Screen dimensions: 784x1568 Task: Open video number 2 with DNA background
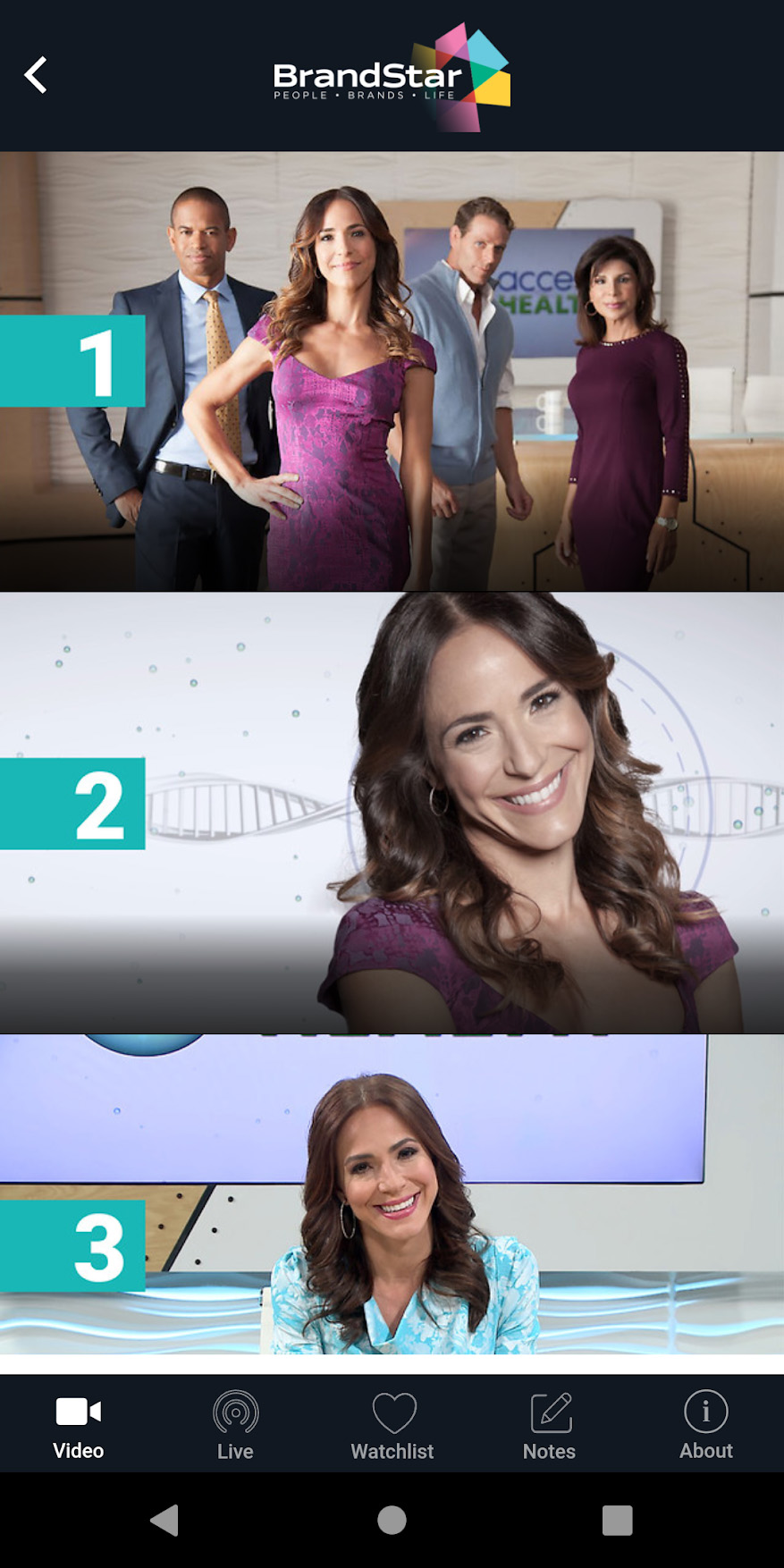[x=392, y=813]
